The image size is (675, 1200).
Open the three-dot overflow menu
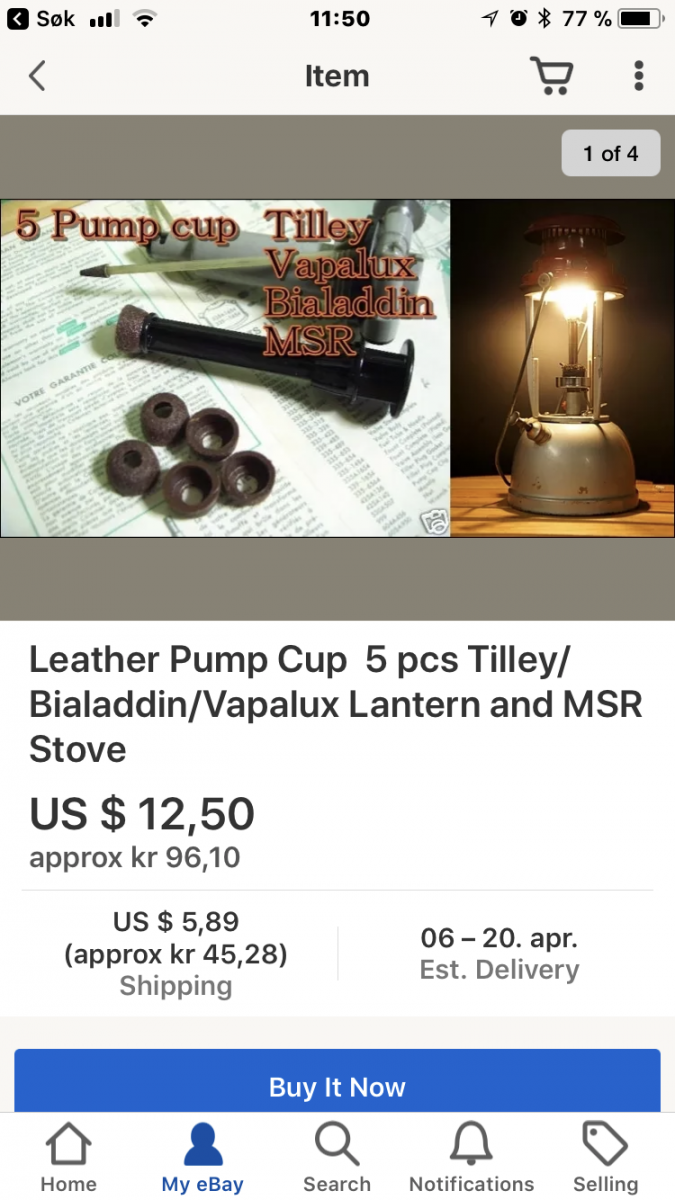coord(639,76)
